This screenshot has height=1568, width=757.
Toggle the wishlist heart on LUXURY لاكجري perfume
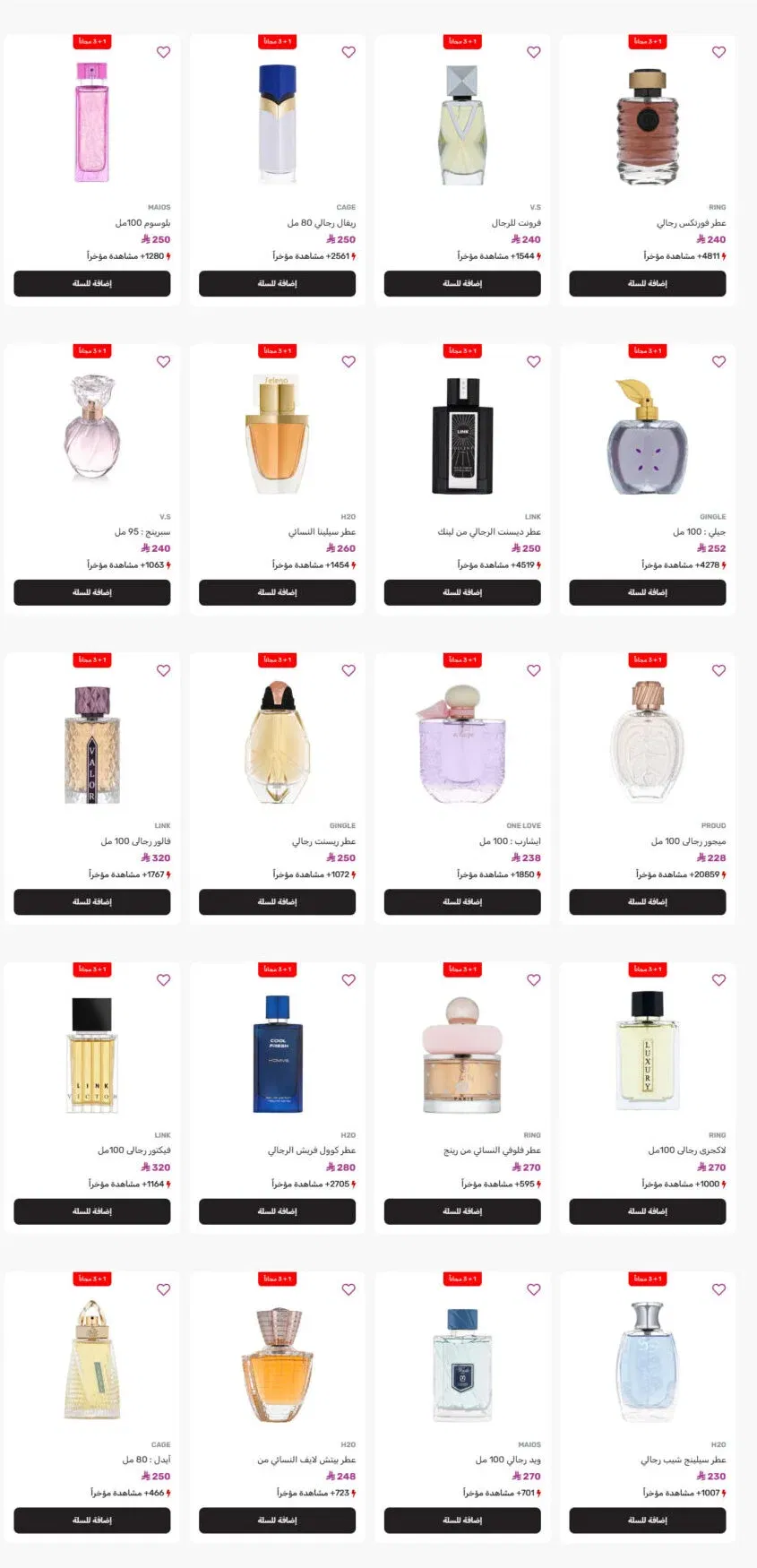click(718, 980)
